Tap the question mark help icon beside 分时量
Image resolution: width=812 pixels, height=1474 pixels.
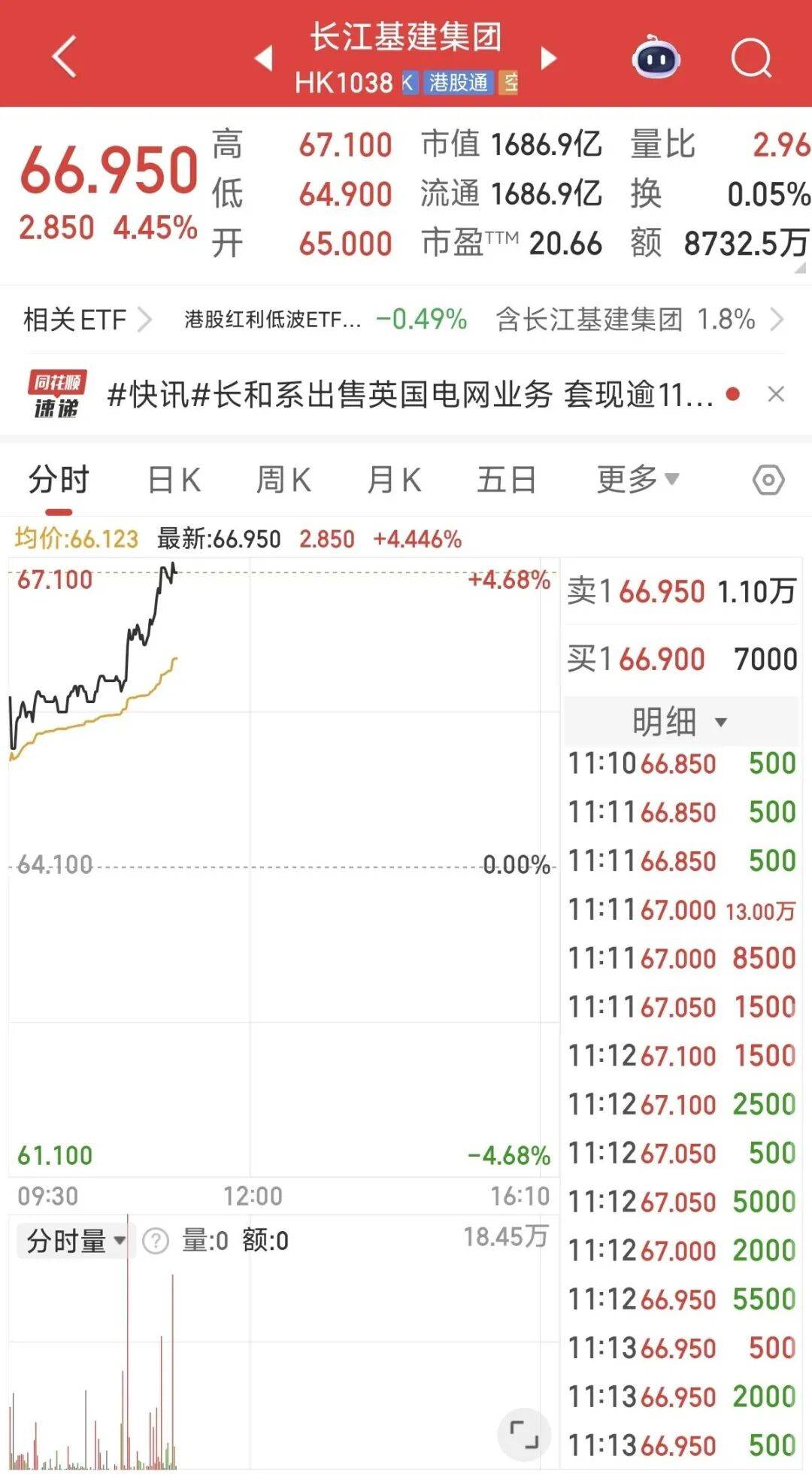pos(156,1241)
